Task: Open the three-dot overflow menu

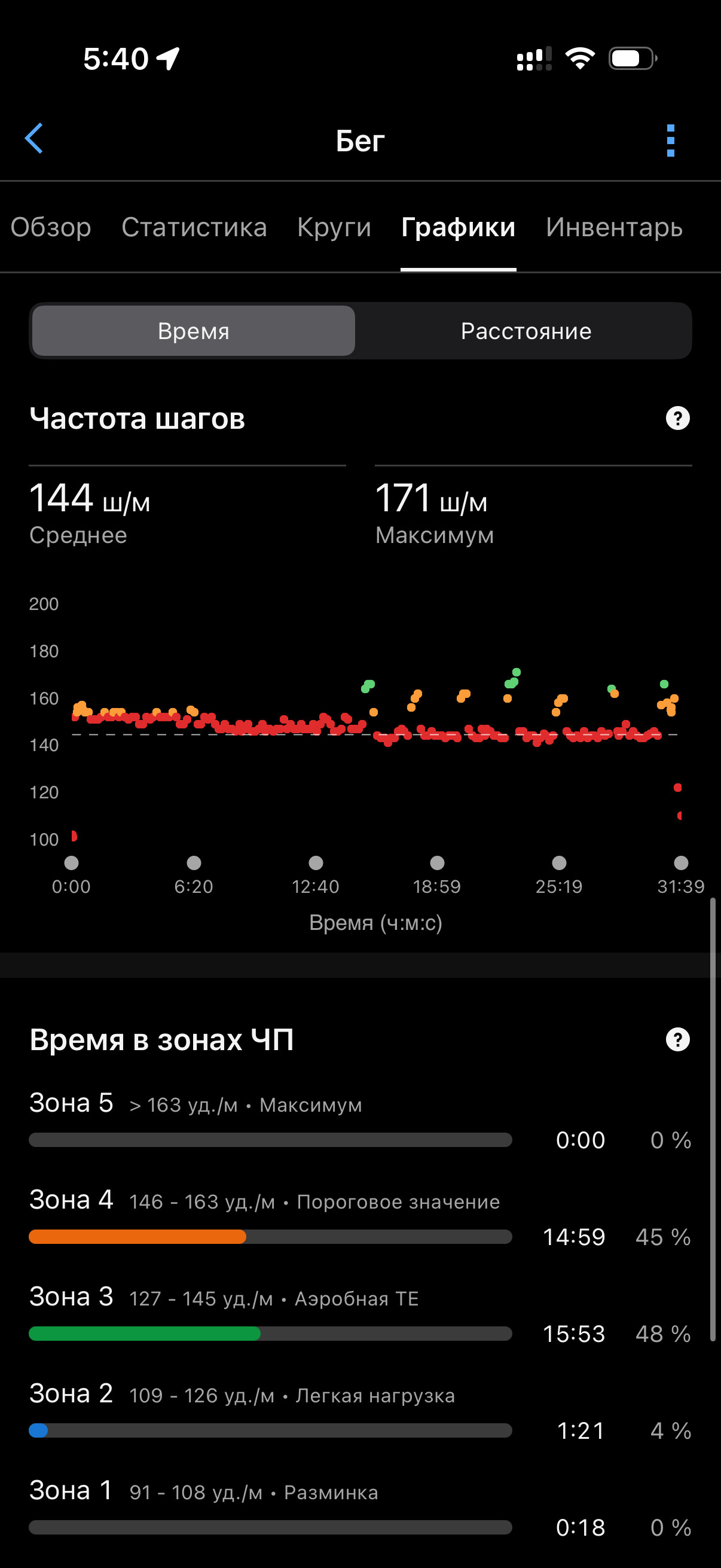Action: pyautogui.click(x=671, y=141)
